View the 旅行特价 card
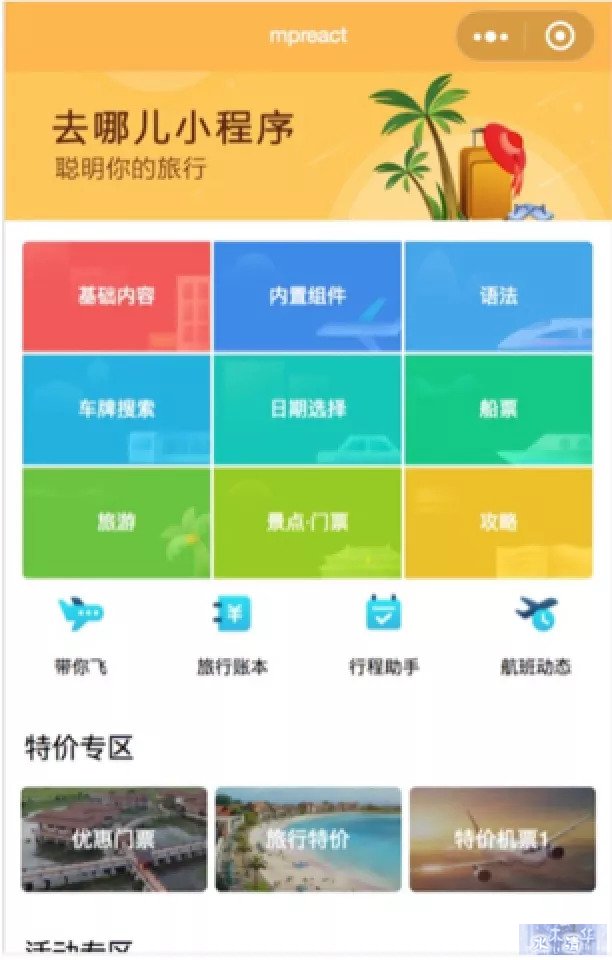The height and width of the screenshot is (960, 612). tap(308, 839)
